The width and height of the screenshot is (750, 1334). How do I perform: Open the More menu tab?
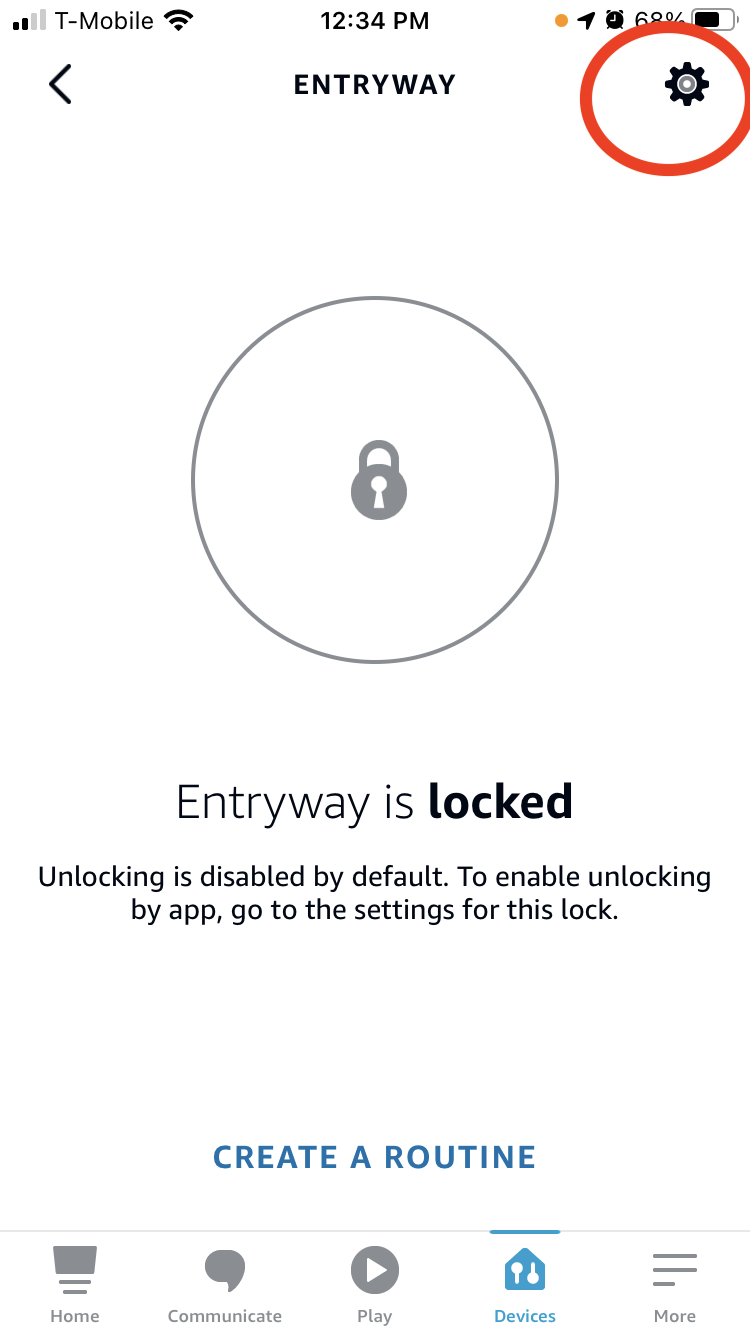(x=675, y=1285)
